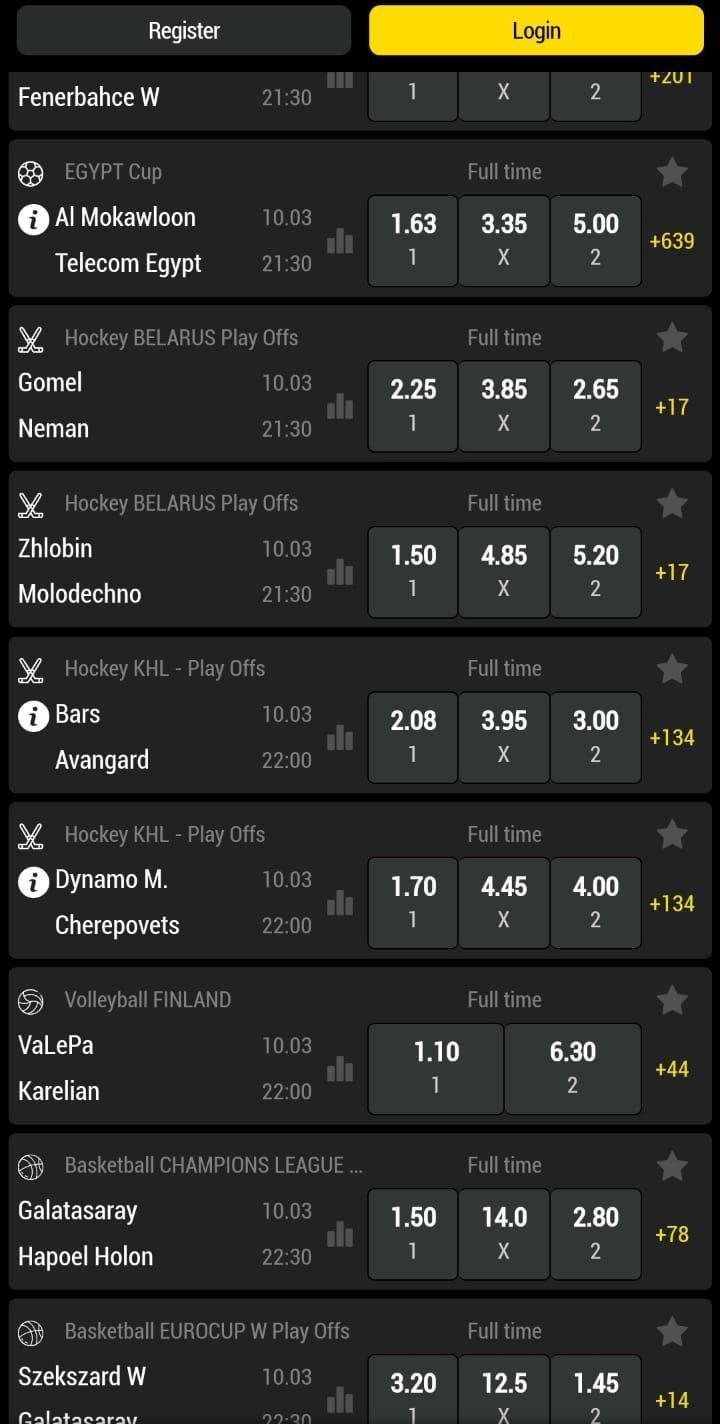Choose odds 3.00 for Avangard win
This screenshot has height=1424, width=720.
click(x=595, y=736)
